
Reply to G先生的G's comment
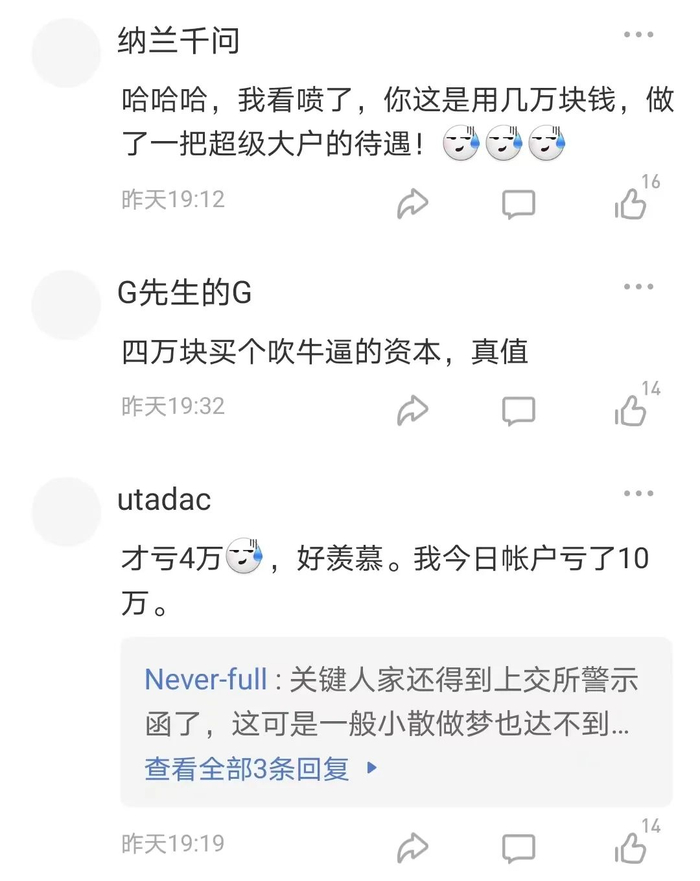(x=518, y=411)
